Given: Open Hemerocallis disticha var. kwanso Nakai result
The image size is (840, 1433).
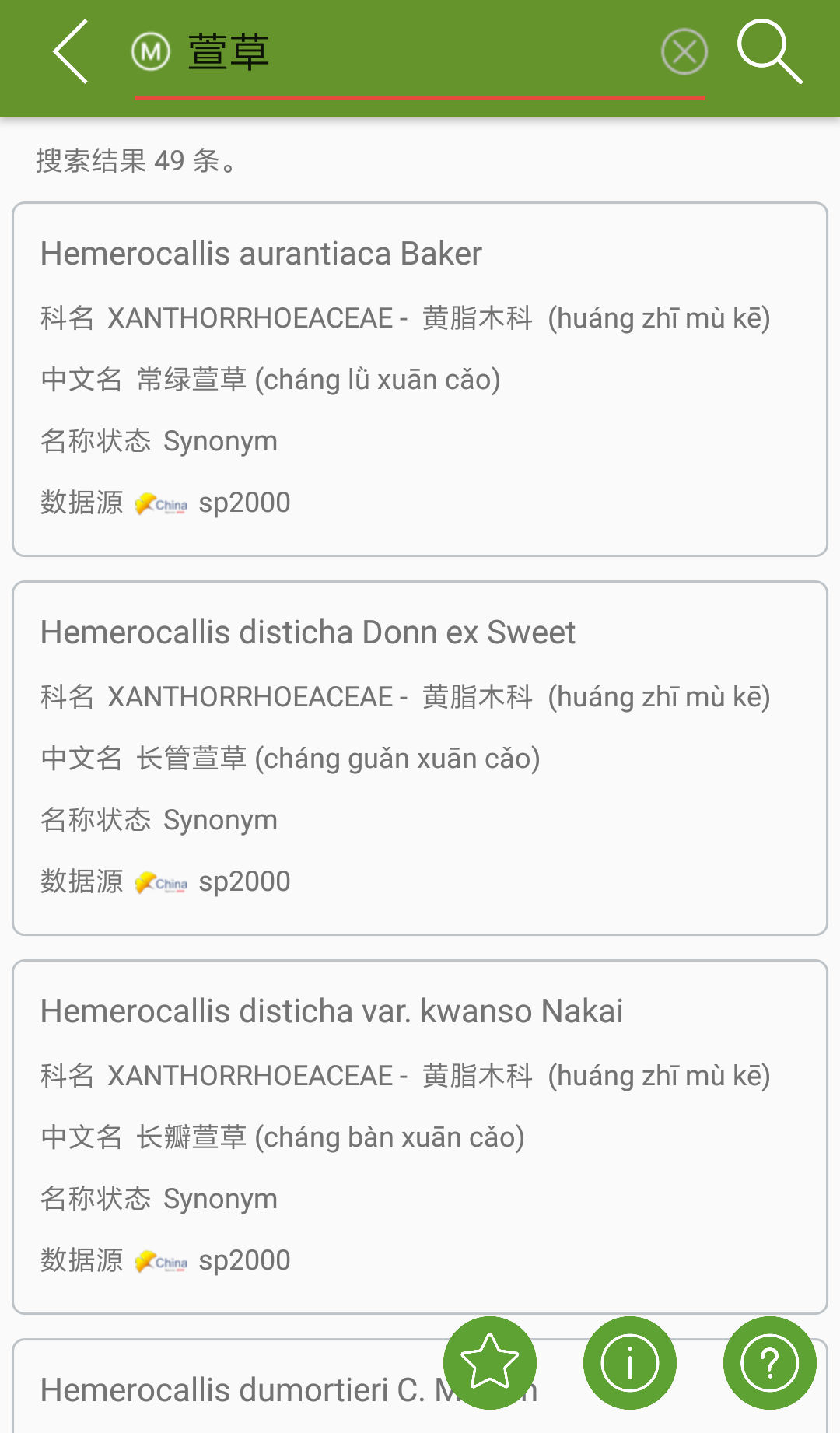Looking at the screenshot, I should (420, 1136).
